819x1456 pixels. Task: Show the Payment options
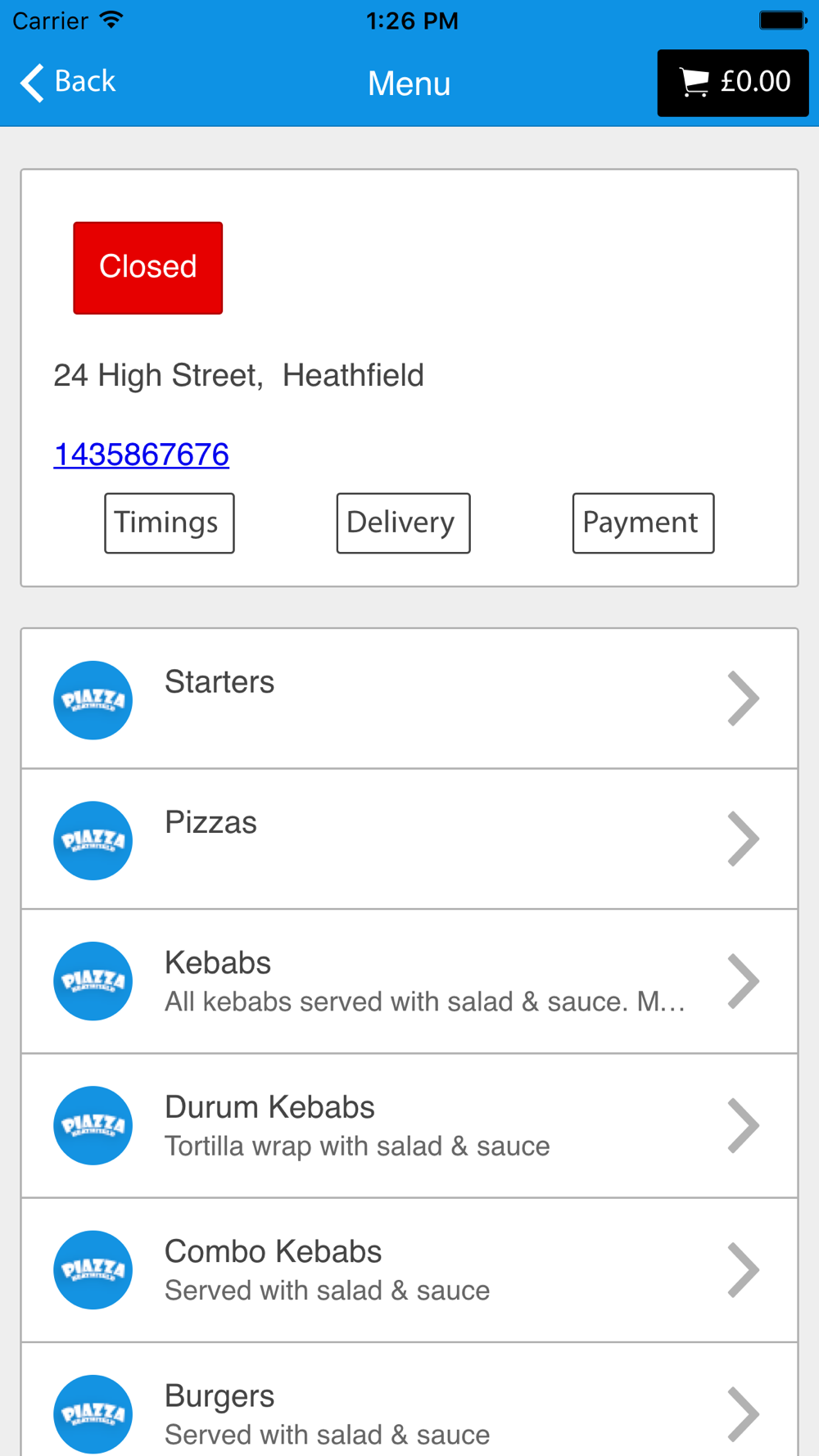(643, 522)
